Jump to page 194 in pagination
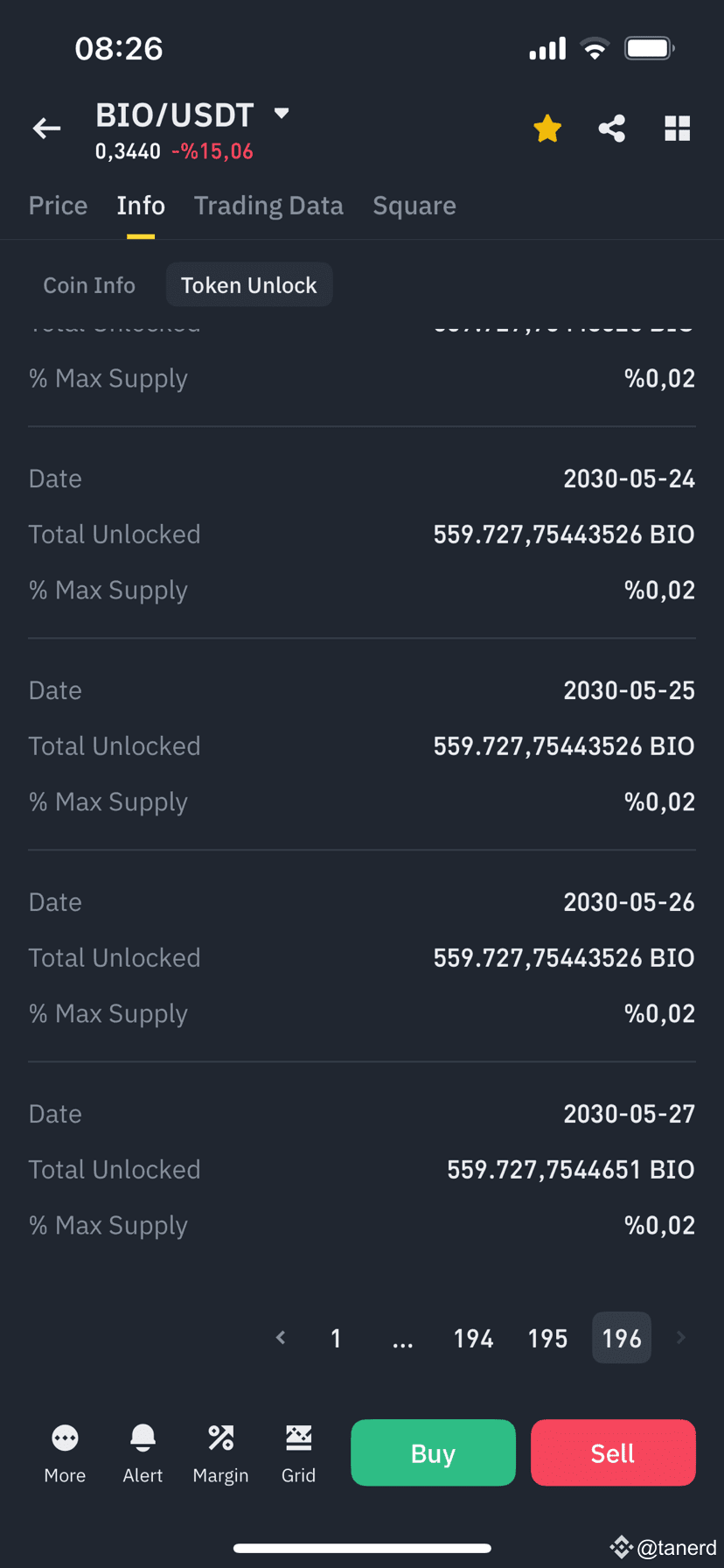 (x=473, y=1337)
